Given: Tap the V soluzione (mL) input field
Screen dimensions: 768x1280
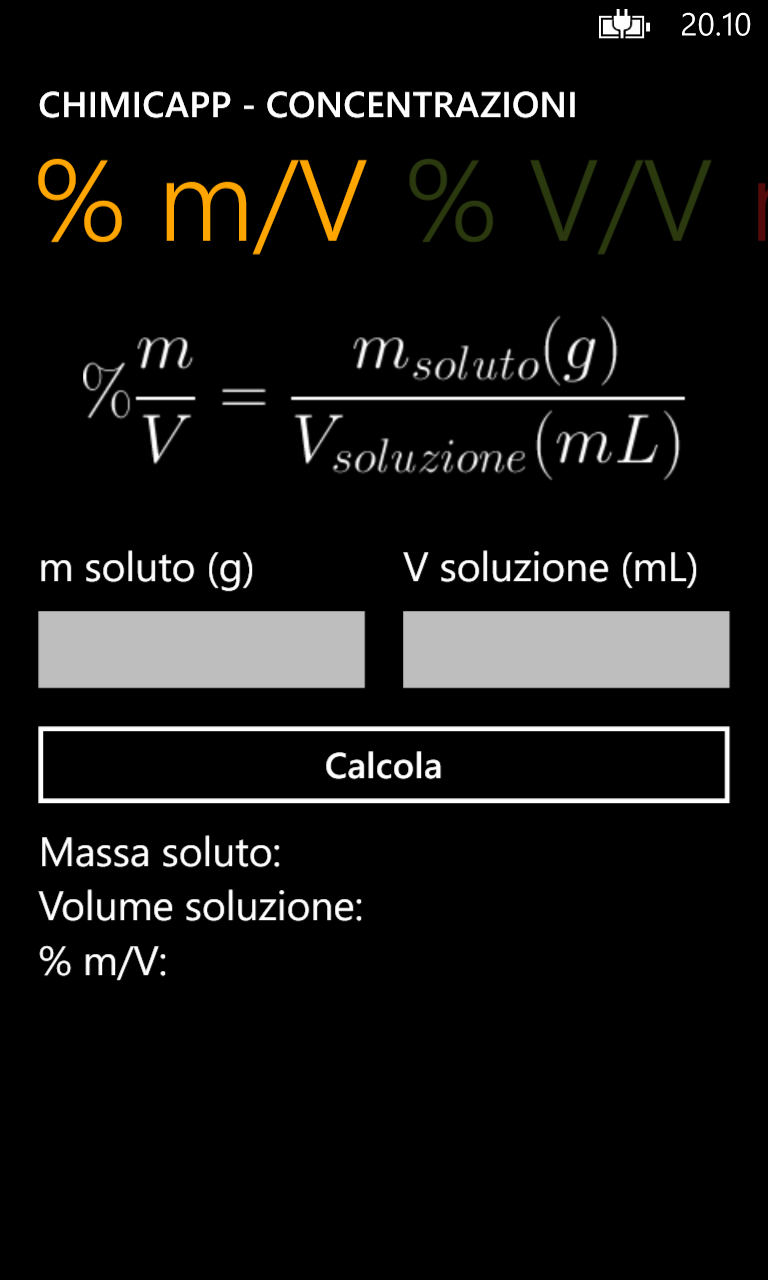Looking at the screenshot, I should click(566, 650).
